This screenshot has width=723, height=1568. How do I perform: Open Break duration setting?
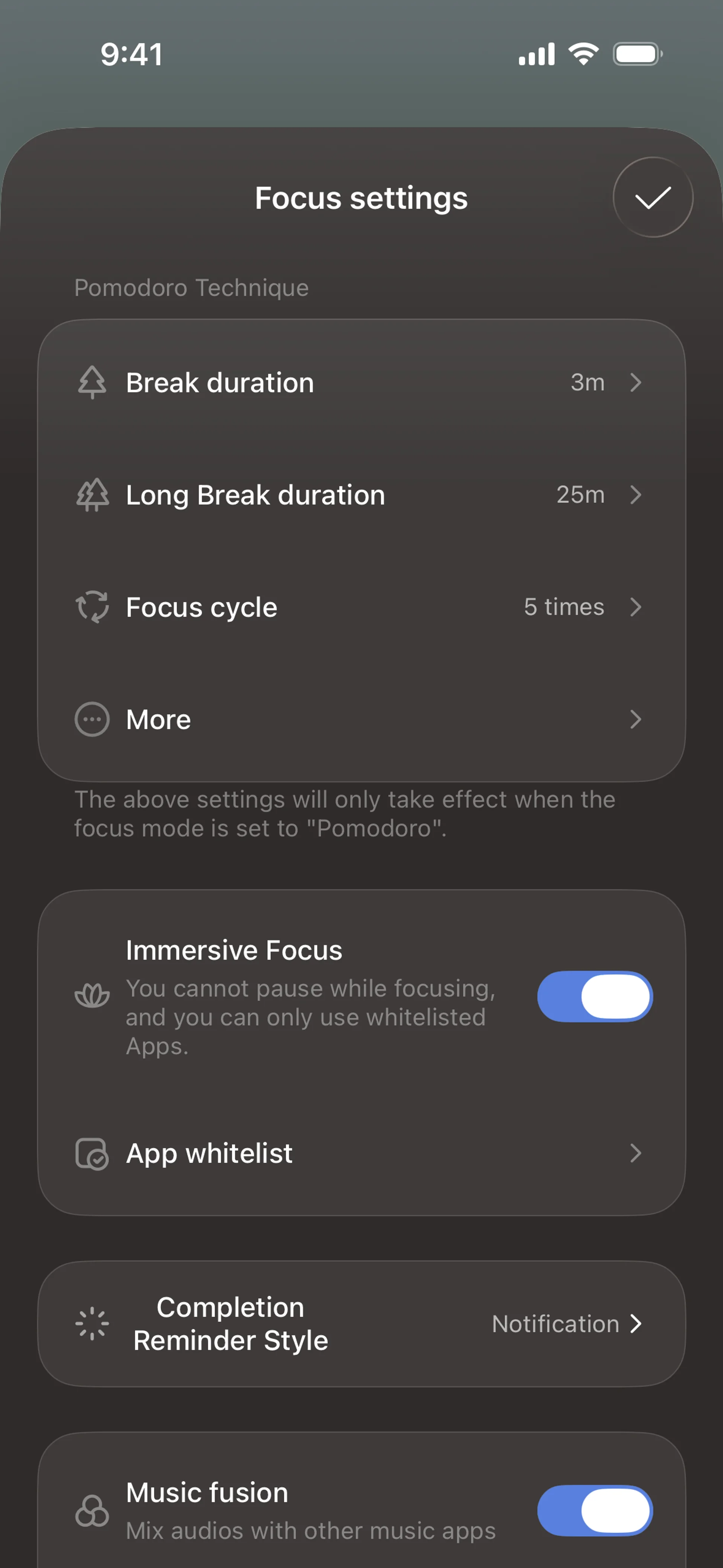[x=361, y=383]
